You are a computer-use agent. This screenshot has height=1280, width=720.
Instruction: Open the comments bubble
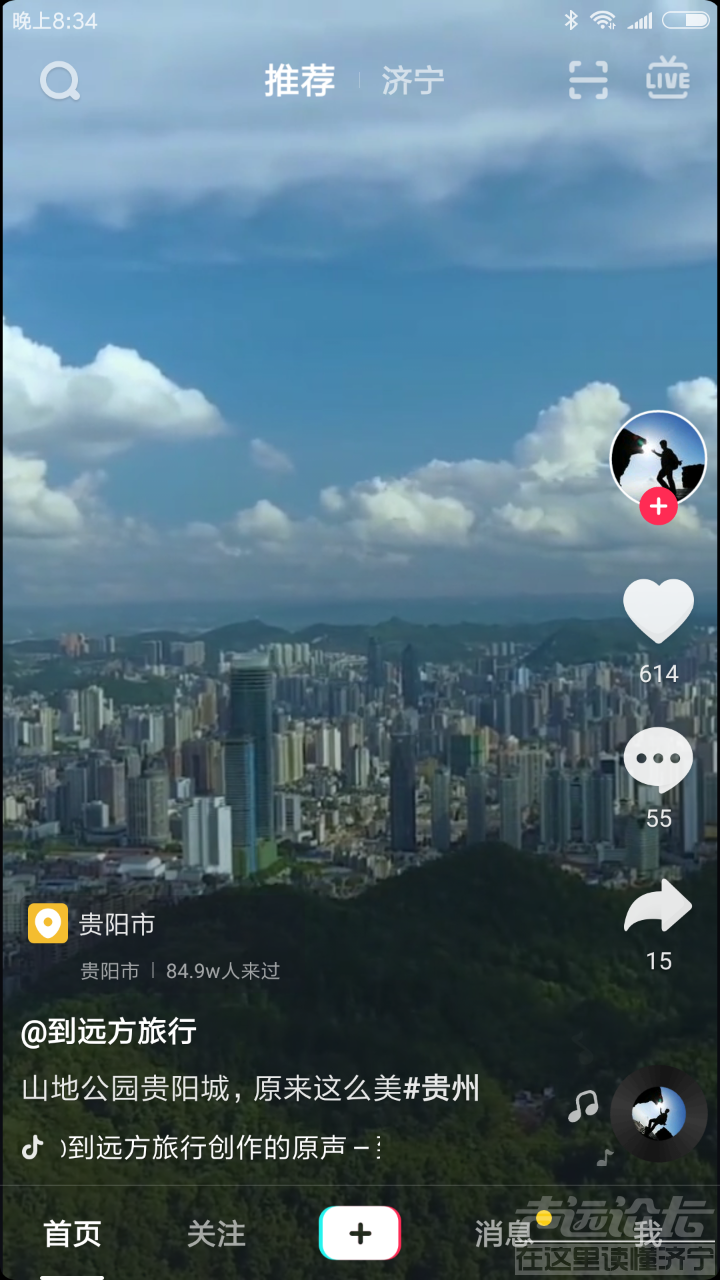point(658,760)
